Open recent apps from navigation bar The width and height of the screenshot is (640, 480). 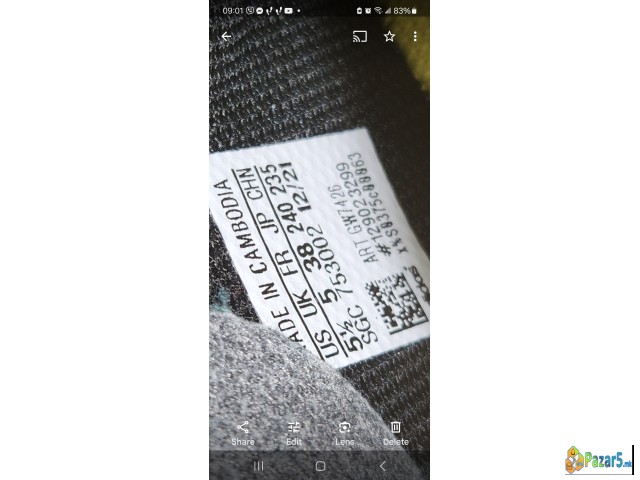pos(259,466)
